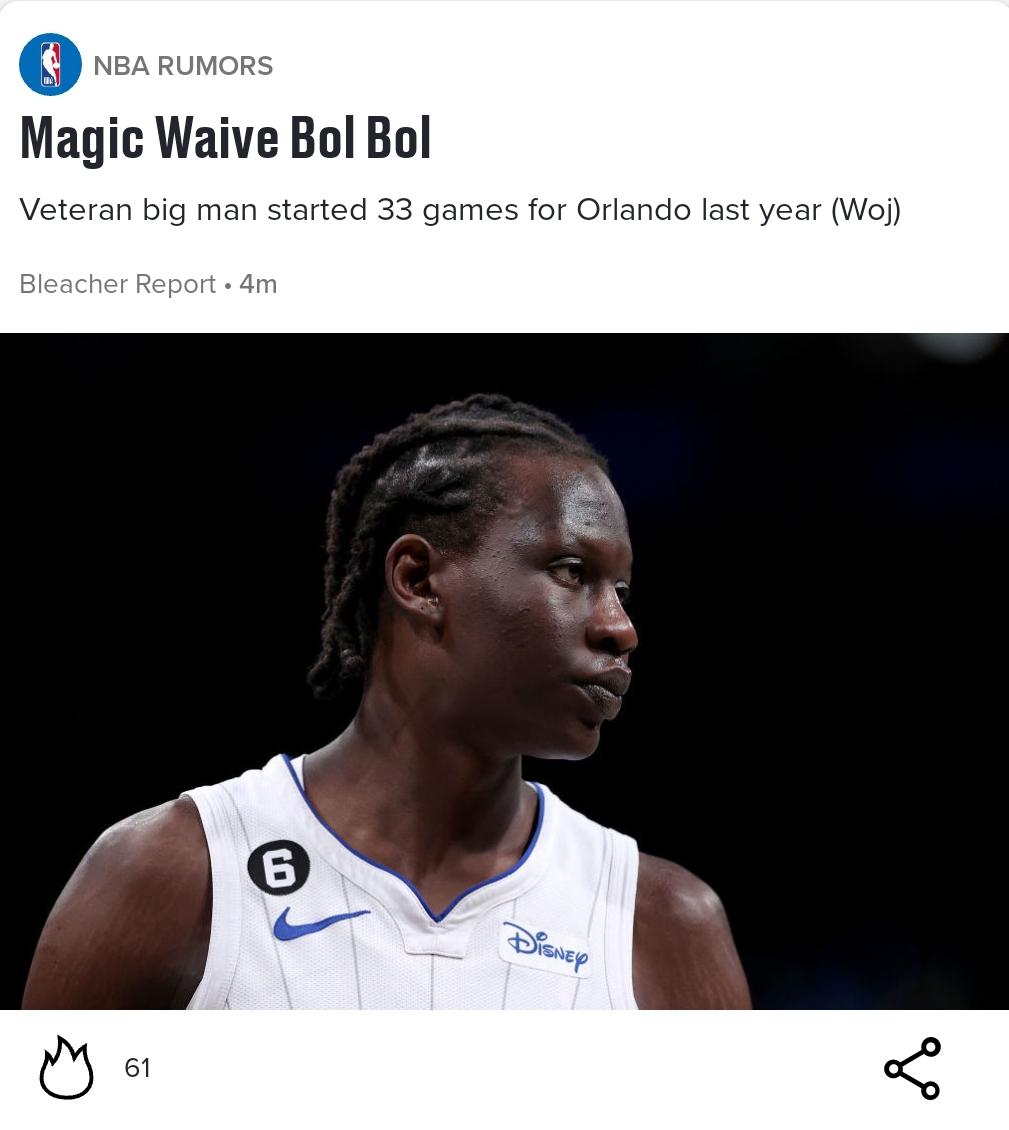Image resolution: width=1009 pixels, height=1130 pixels.
Task: Open the Magic Waive Bol Bol article photo
Action: (504, 671)
